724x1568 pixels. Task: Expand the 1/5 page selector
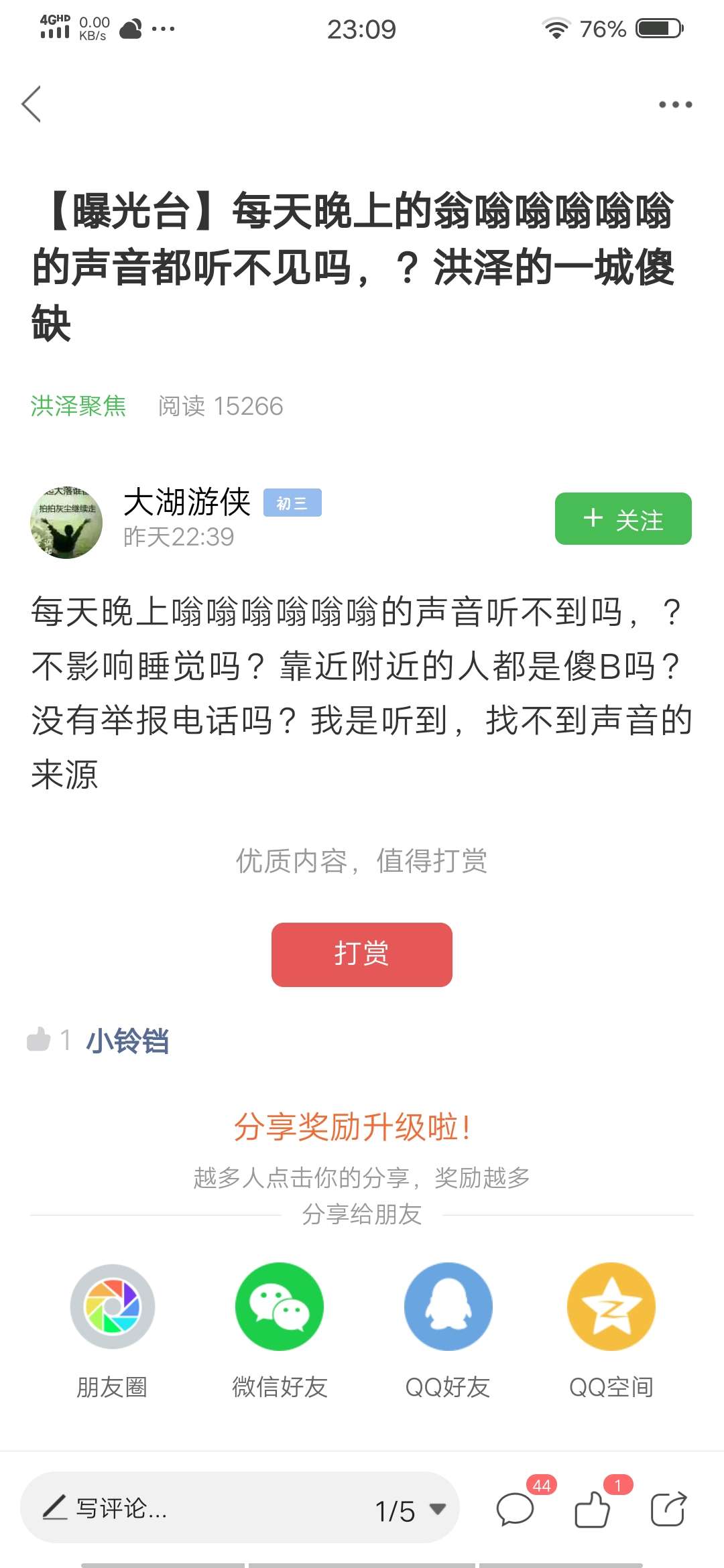tap(410, 1510)
